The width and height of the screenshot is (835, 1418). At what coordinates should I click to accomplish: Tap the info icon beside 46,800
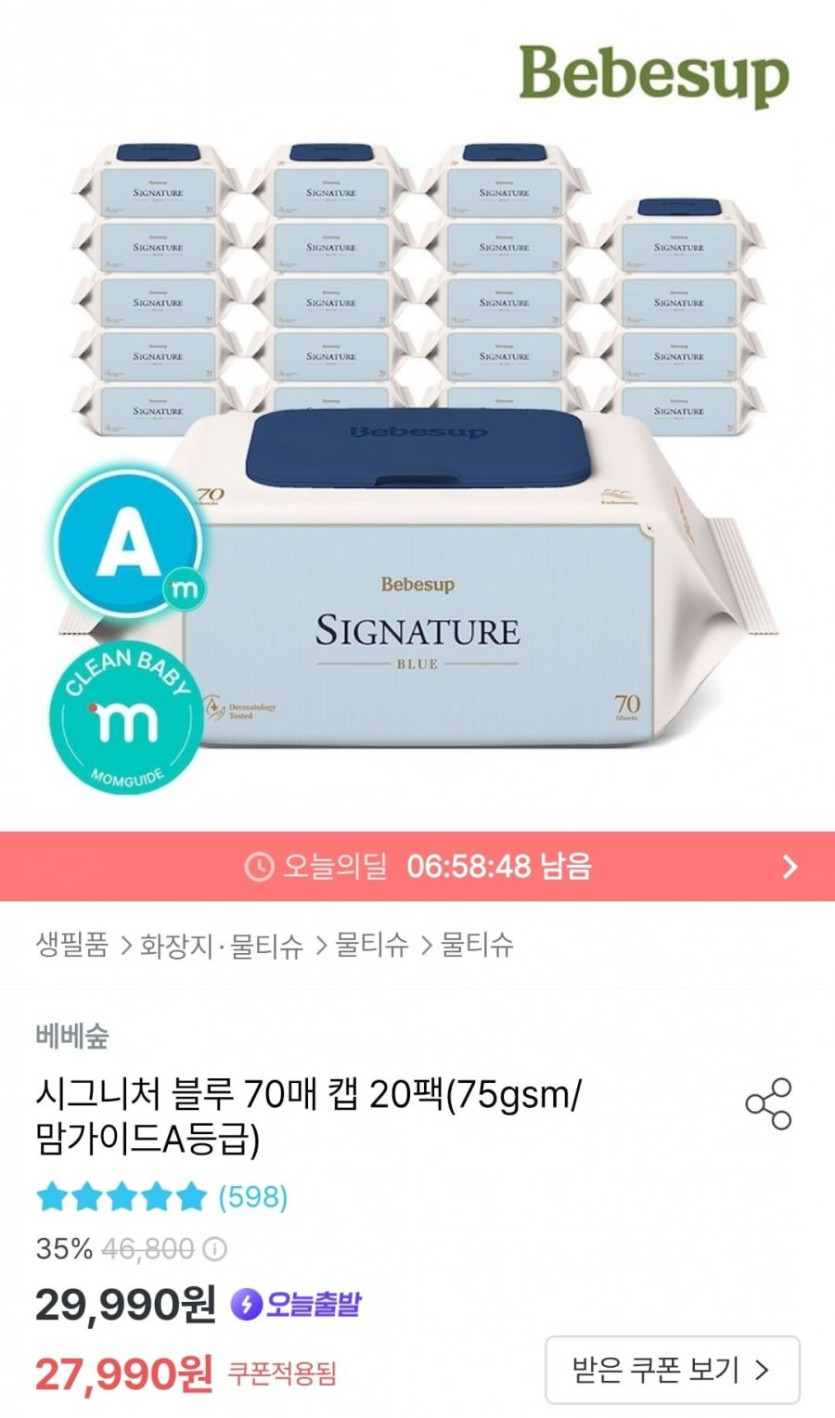click(215, 1249)
